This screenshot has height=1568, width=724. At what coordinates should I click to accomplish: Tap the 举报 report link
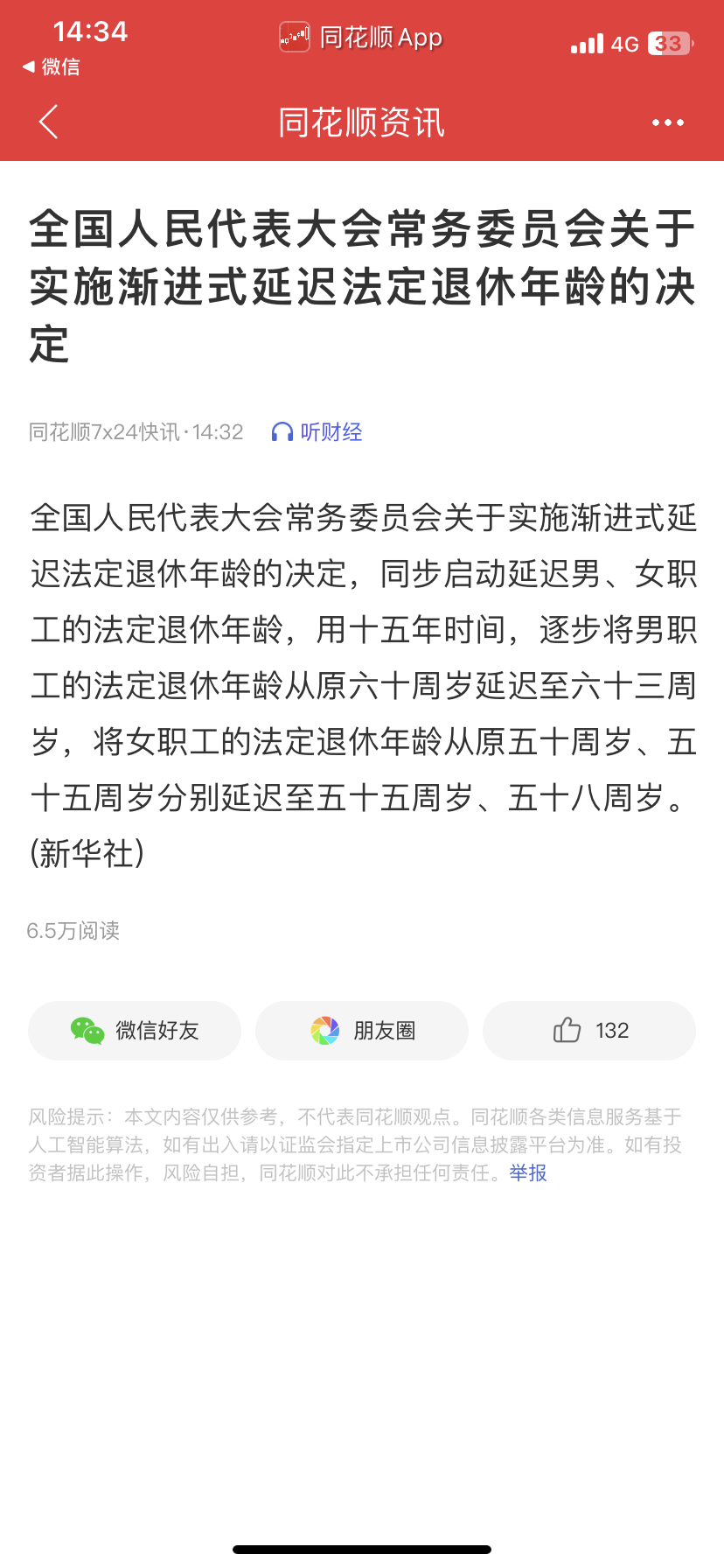pos(528,1172)
